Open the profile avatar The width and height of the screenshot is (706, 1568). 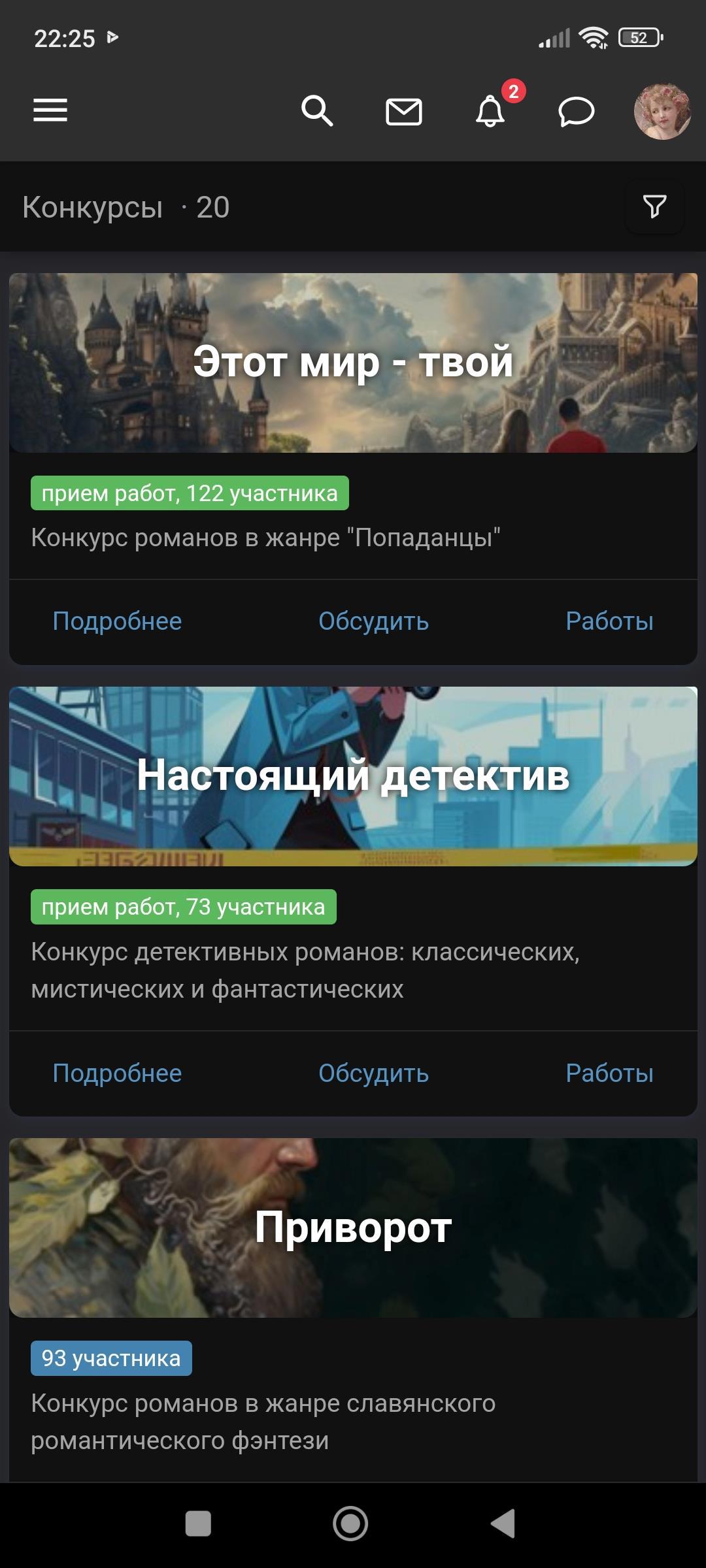pyautogui.click(x=662, y=111)
